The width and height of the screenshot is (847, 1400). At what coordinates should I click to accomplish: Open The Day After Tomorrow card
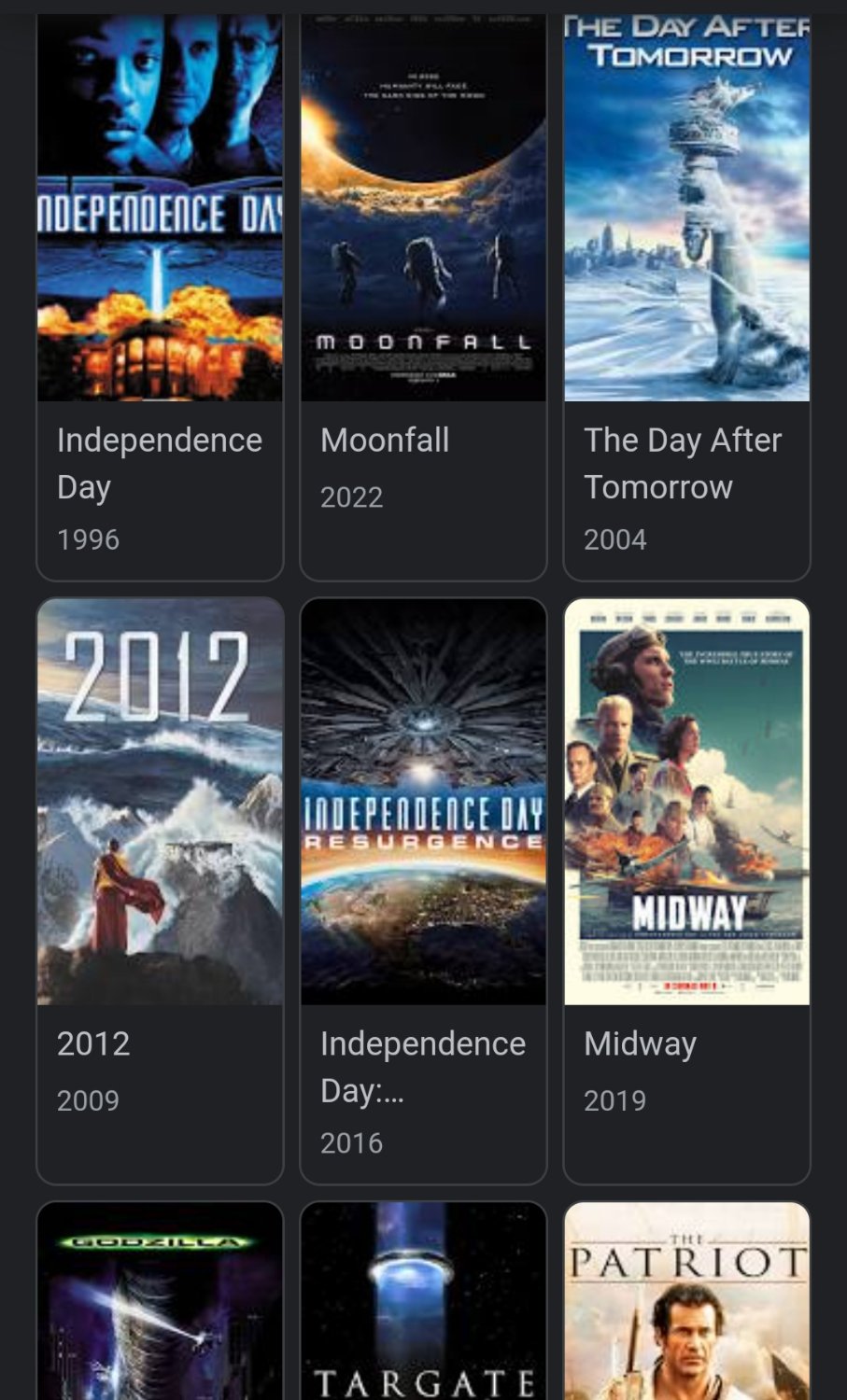click(x=687, y=297)
